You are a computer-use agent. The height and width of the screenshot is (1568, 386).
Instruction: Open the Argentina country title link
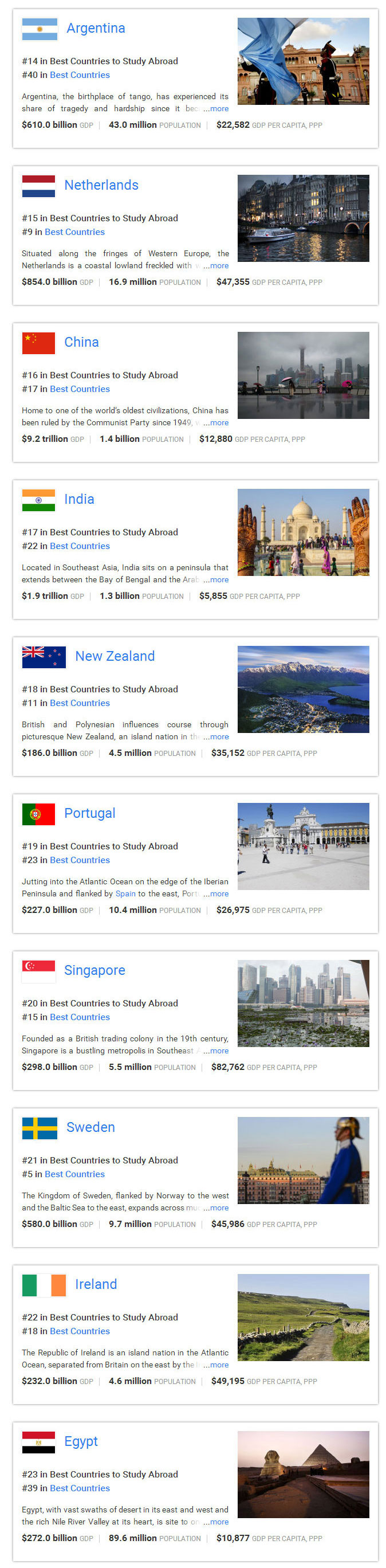click(96, 28)
